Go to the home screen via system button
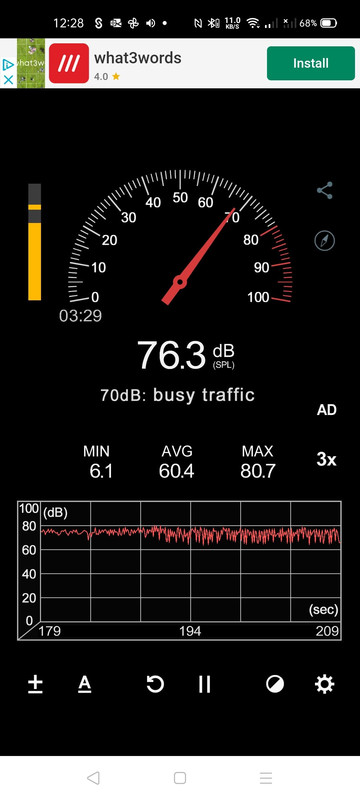 [x=180, y=778]
